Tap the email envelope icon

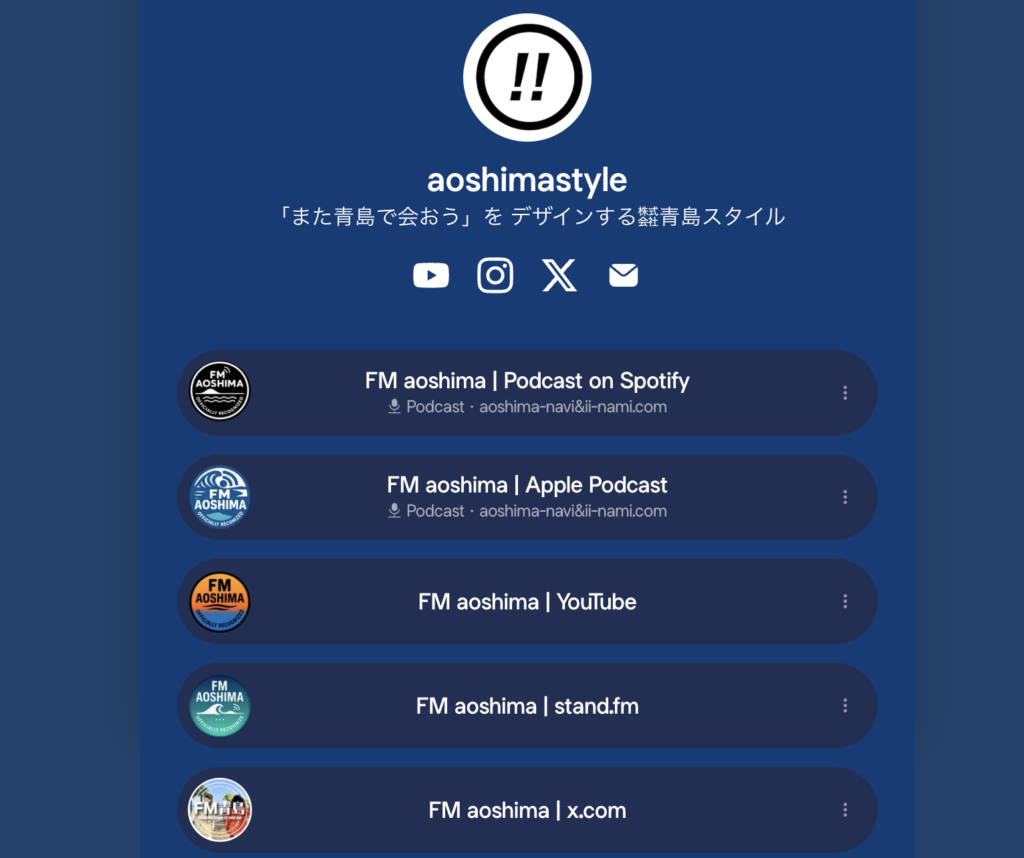click(x=623, y=275)
